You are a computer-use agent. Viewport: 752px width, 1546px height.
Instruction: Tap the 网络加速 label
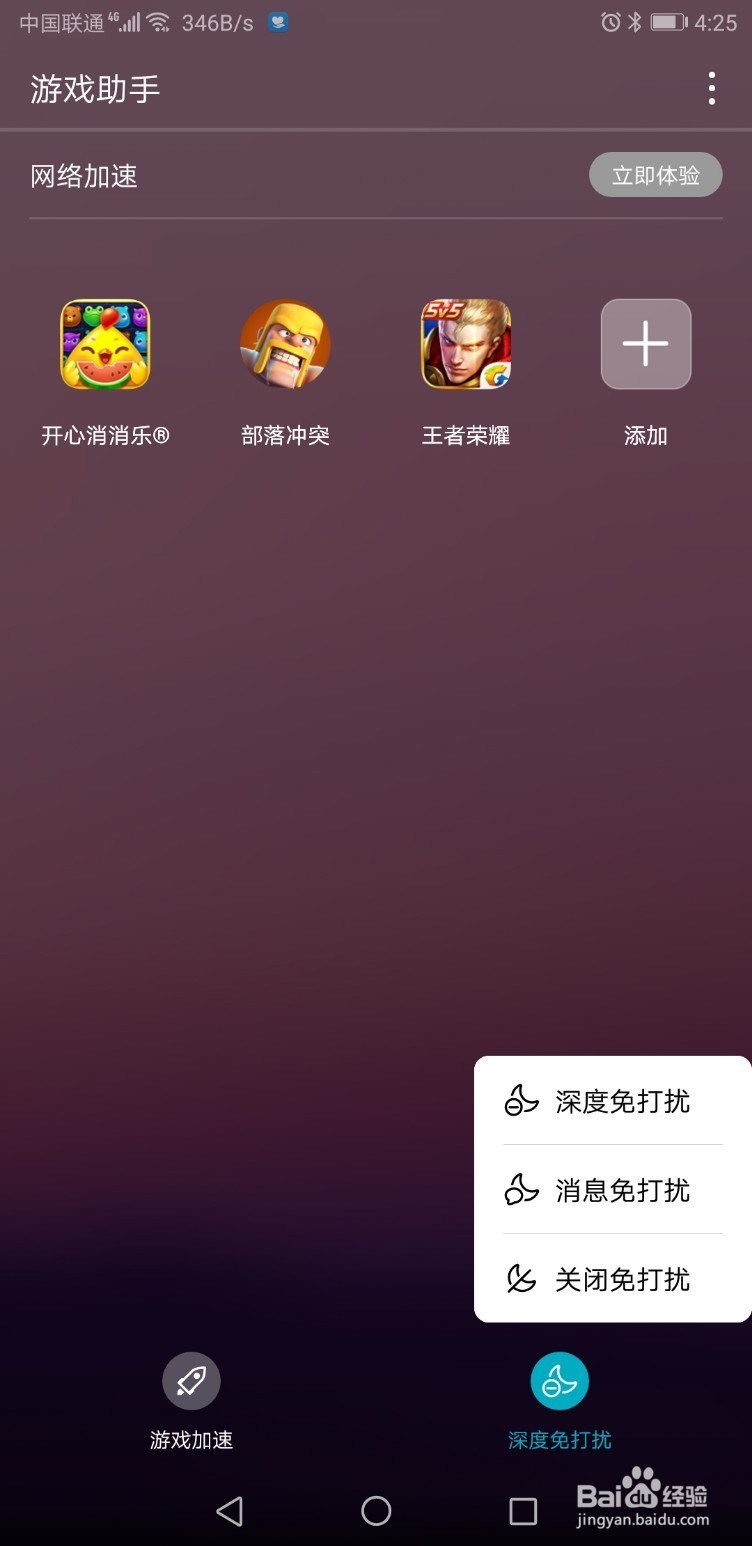click(85, 176)
